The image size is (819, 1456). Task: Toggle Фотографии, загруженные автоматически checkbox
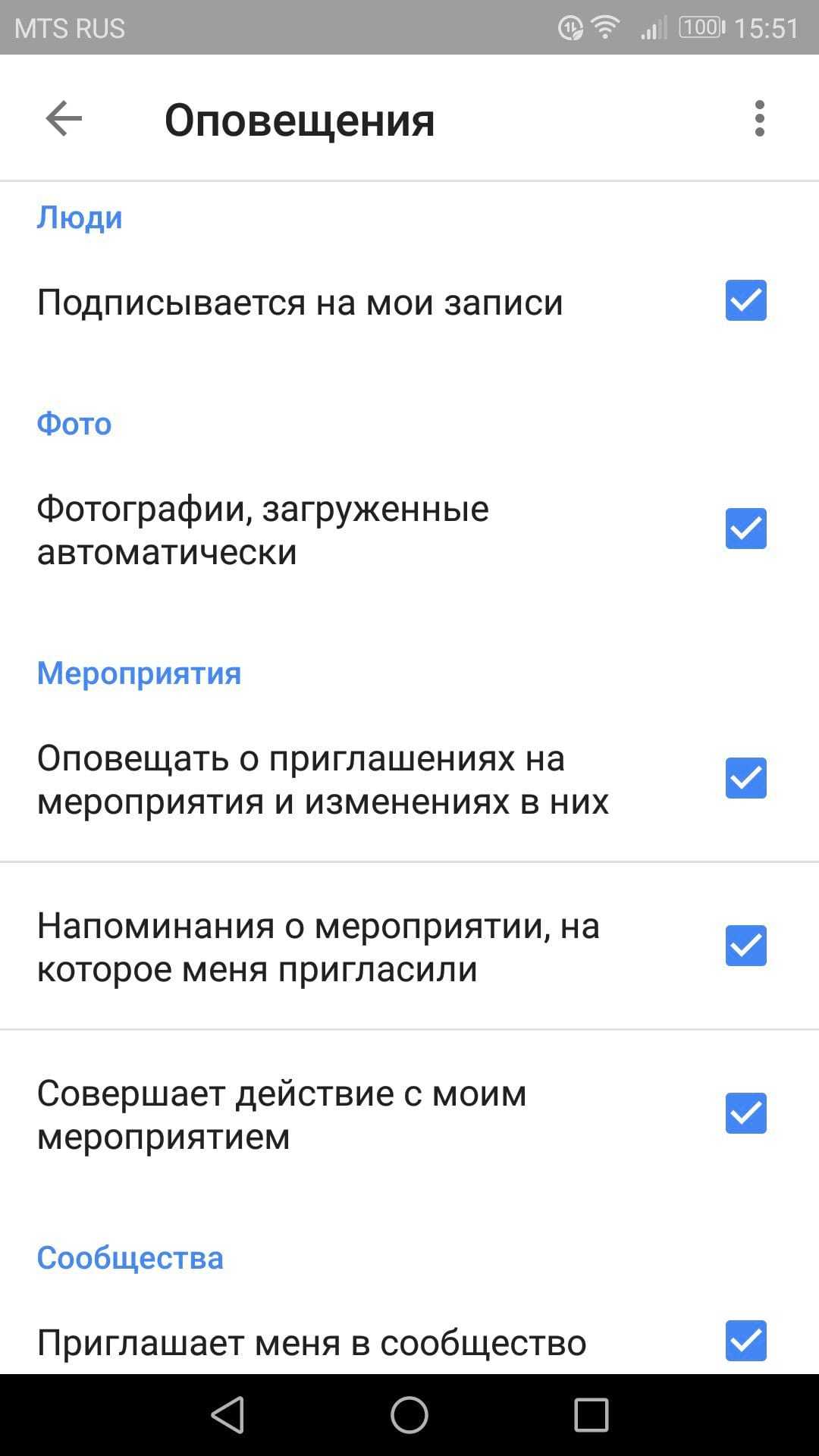[x=745, y=529]
